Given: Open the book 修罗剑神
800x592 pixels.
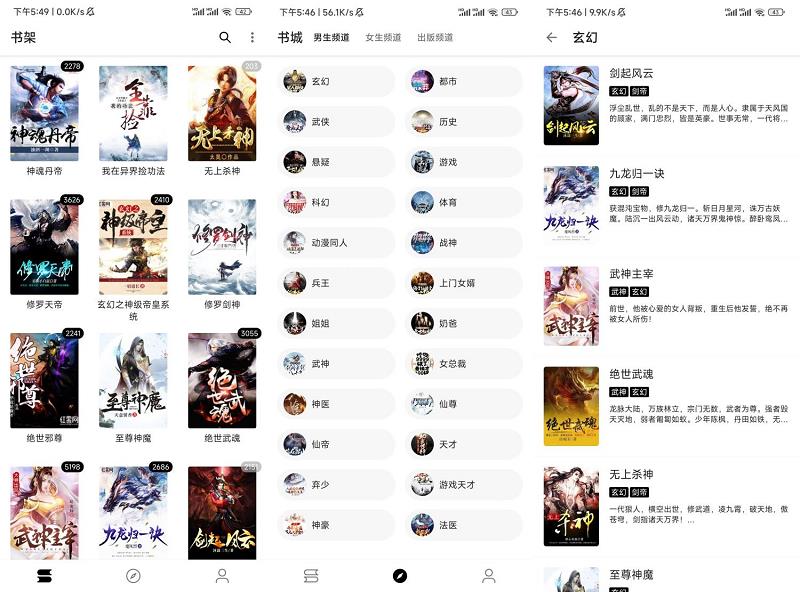Looking at the screenshot, I should coord(222,246).
